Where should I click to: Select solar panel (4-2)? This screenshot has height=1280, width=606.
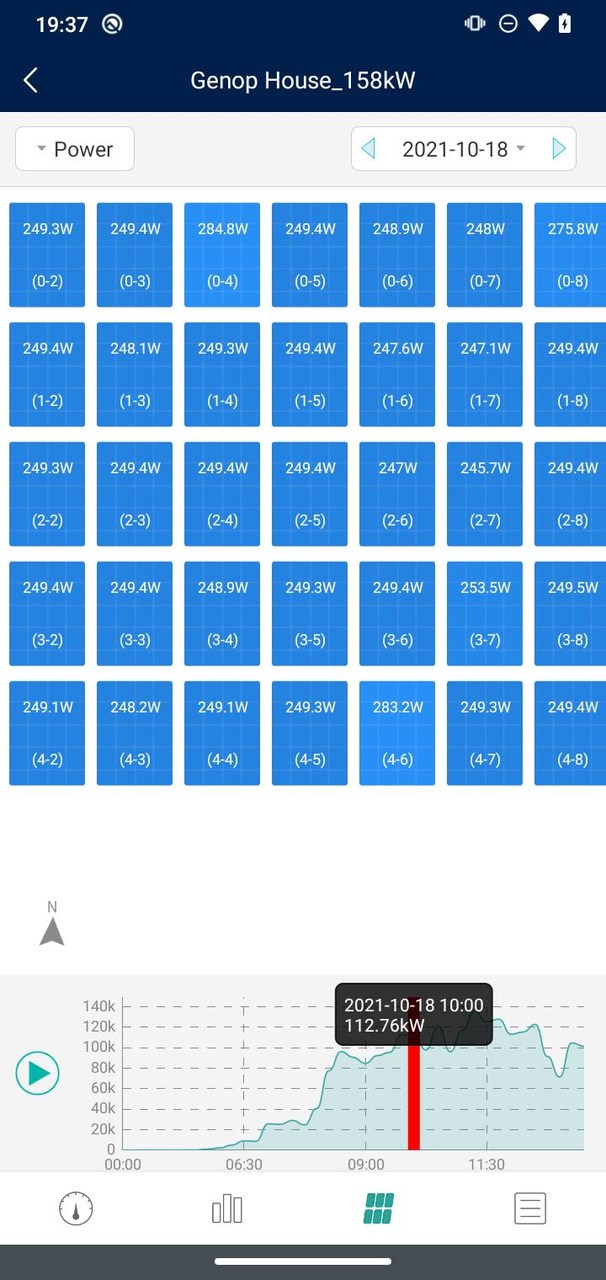(x=47, y=733)
